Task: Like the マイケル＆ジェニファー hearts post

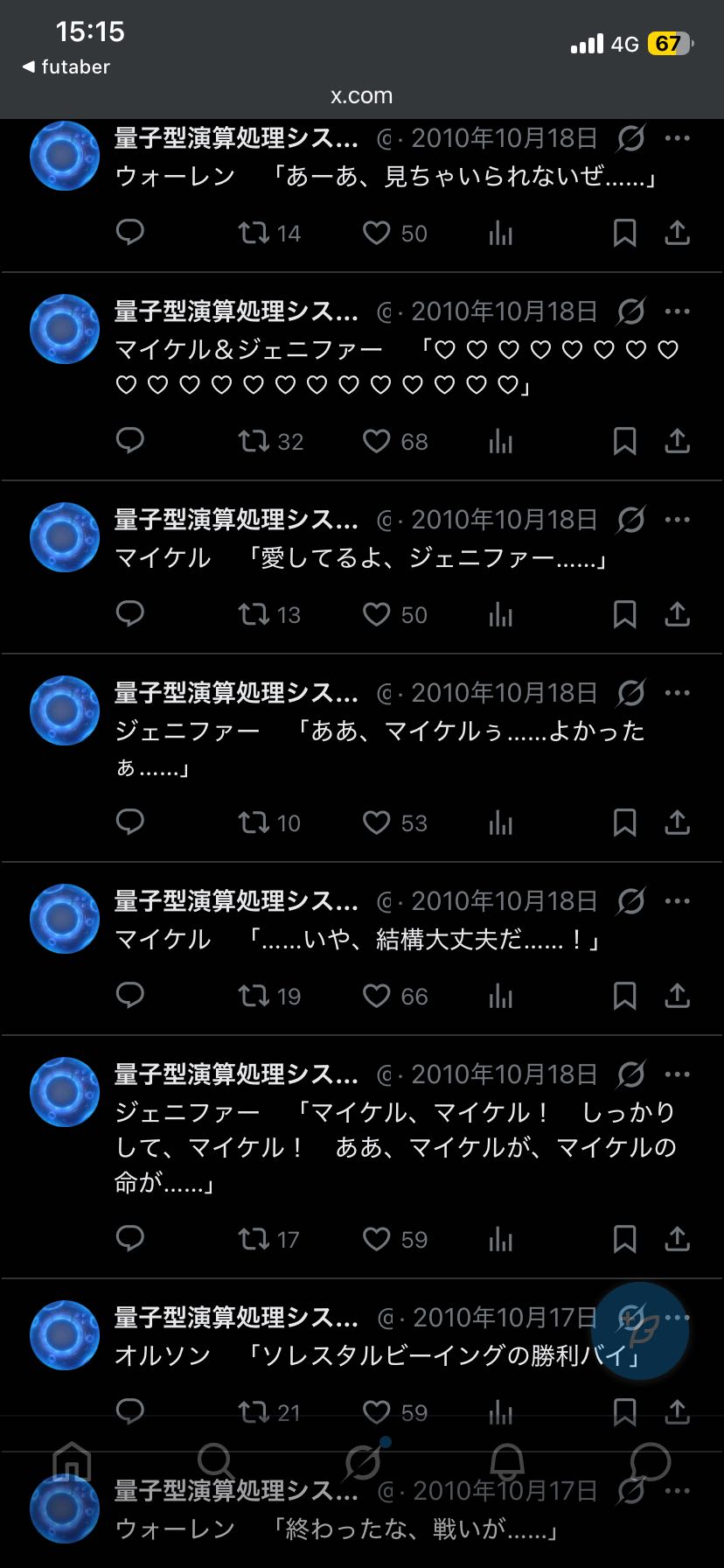Action: tap(377, 441)
